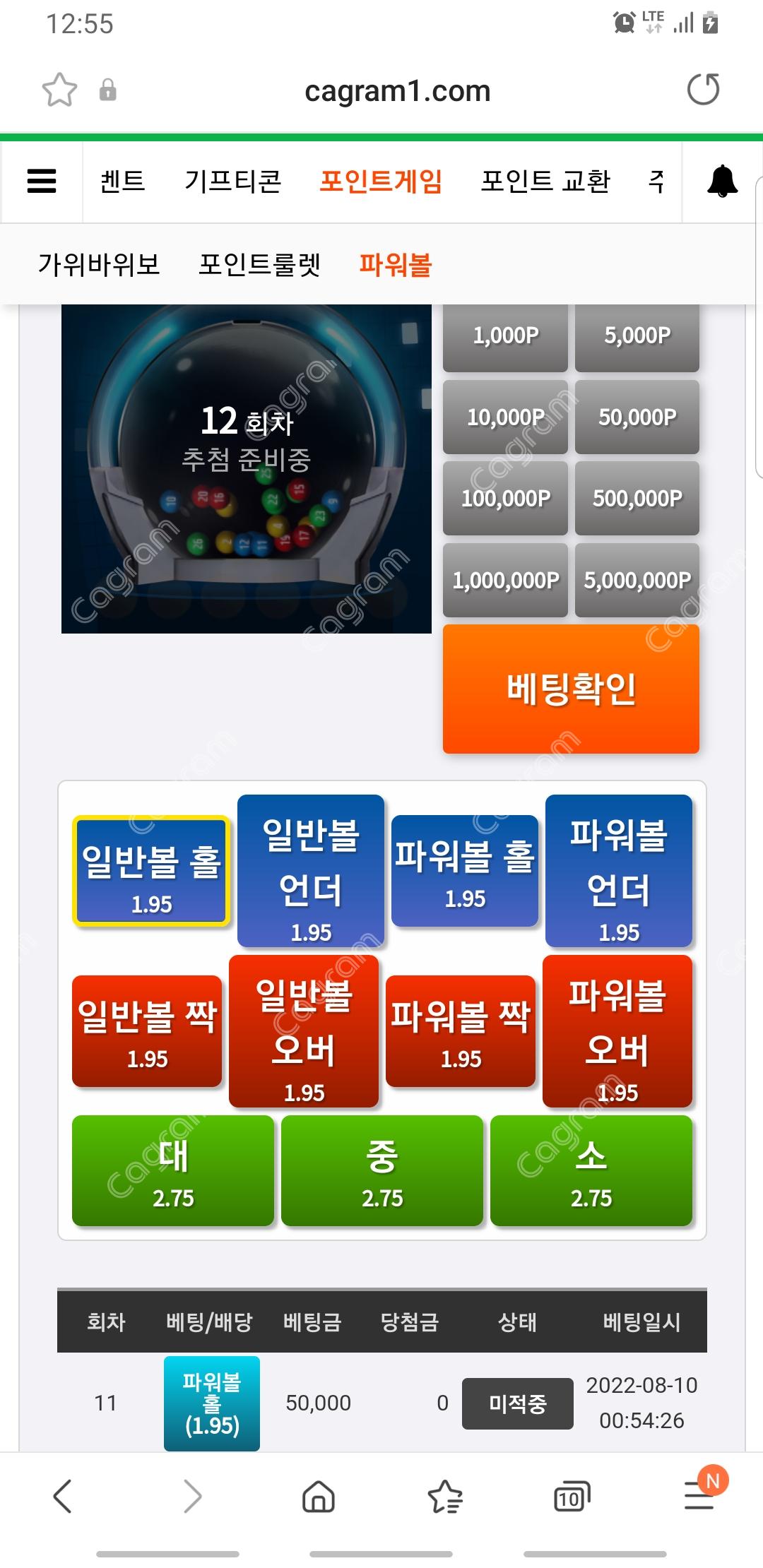Select the 100,000P bet amount
The height and width of the screenshot is (1568, 763).
point(505,498)
